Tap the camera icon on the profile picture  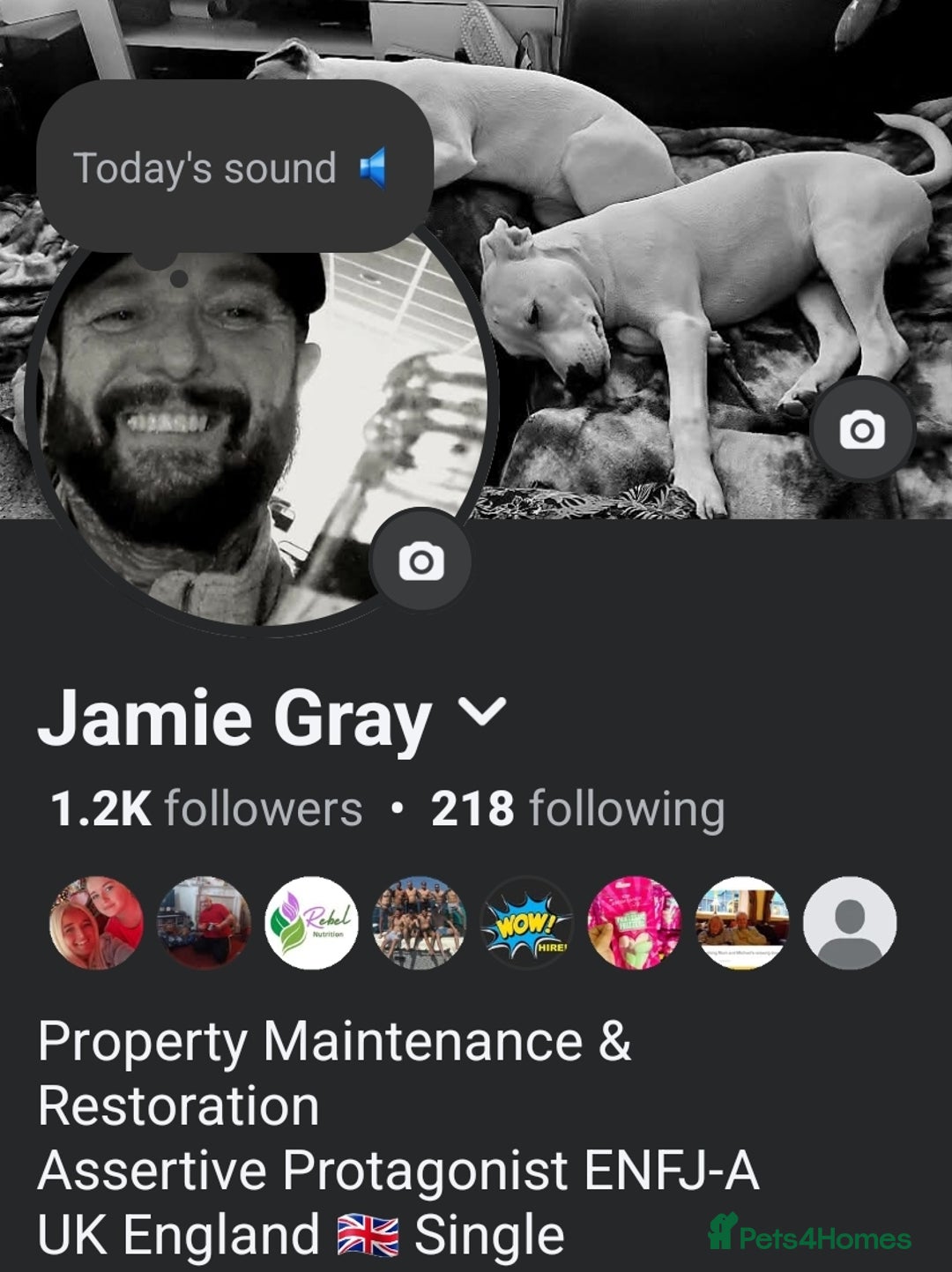coord(421,562)
